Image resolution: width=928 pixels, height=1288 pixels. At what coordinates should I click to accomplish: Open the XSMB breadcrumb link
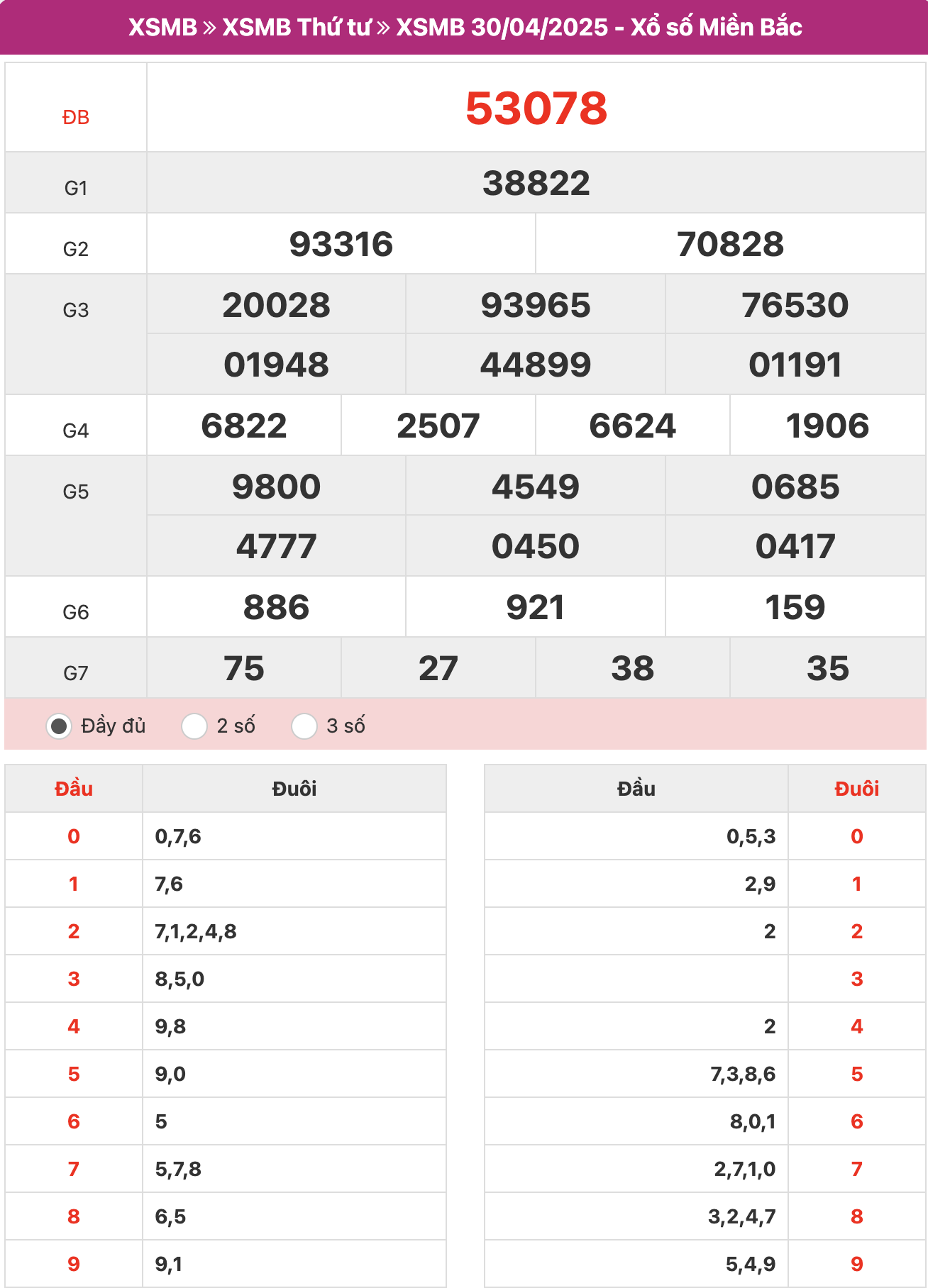pyautogui.click(x=162, y=27)
